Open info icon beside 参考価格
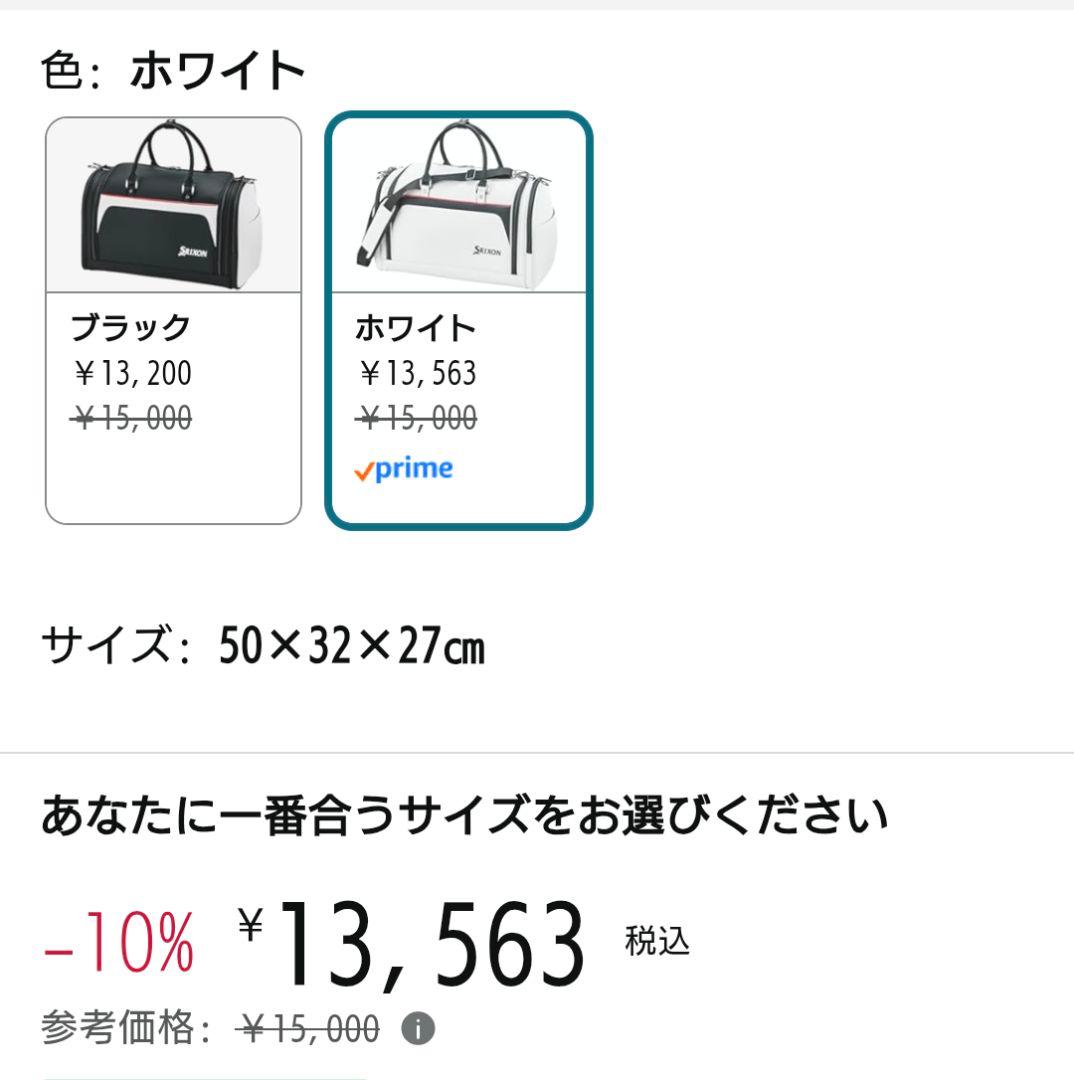The height and width of the screenshot is (1080, 1074). tap(418, 1028)
